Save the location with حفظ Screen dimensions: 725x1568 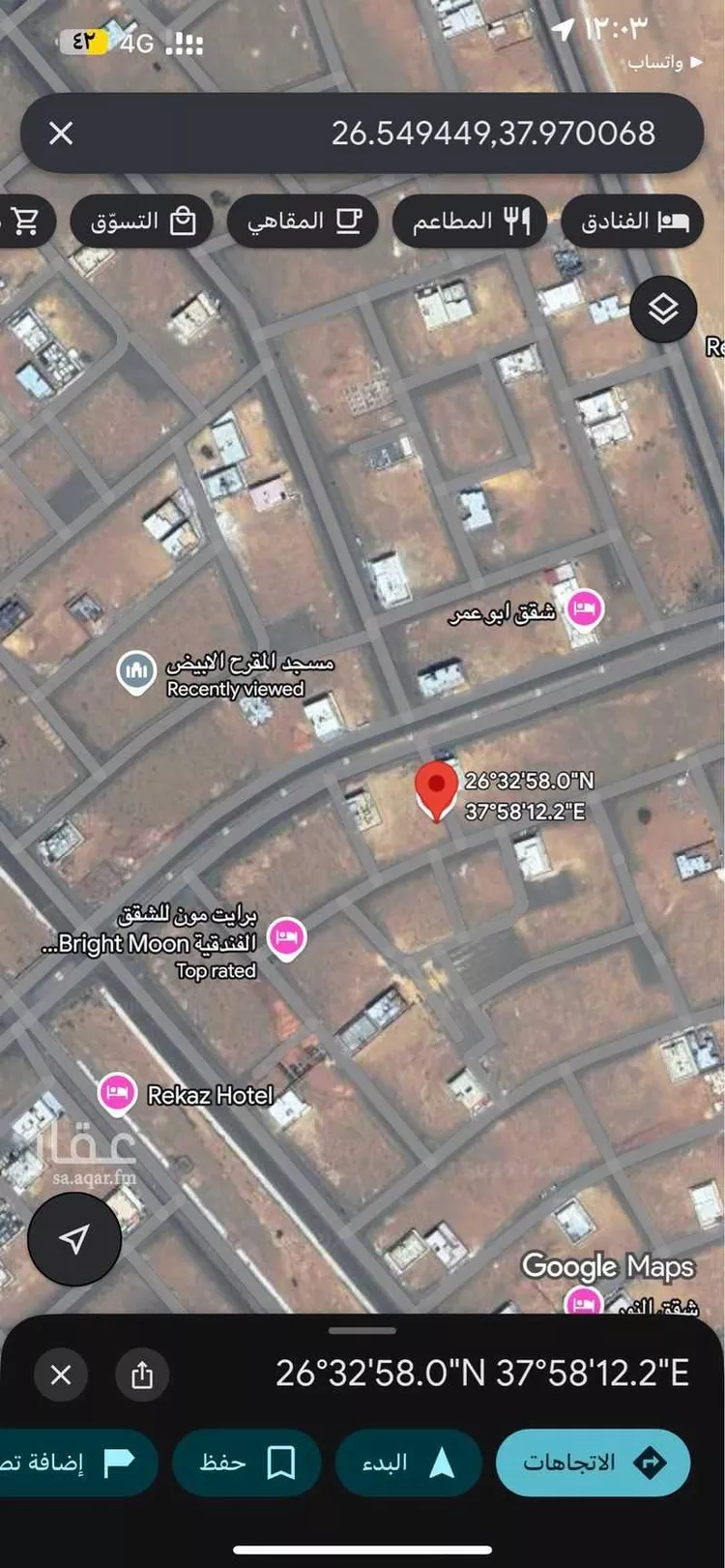246,1462
